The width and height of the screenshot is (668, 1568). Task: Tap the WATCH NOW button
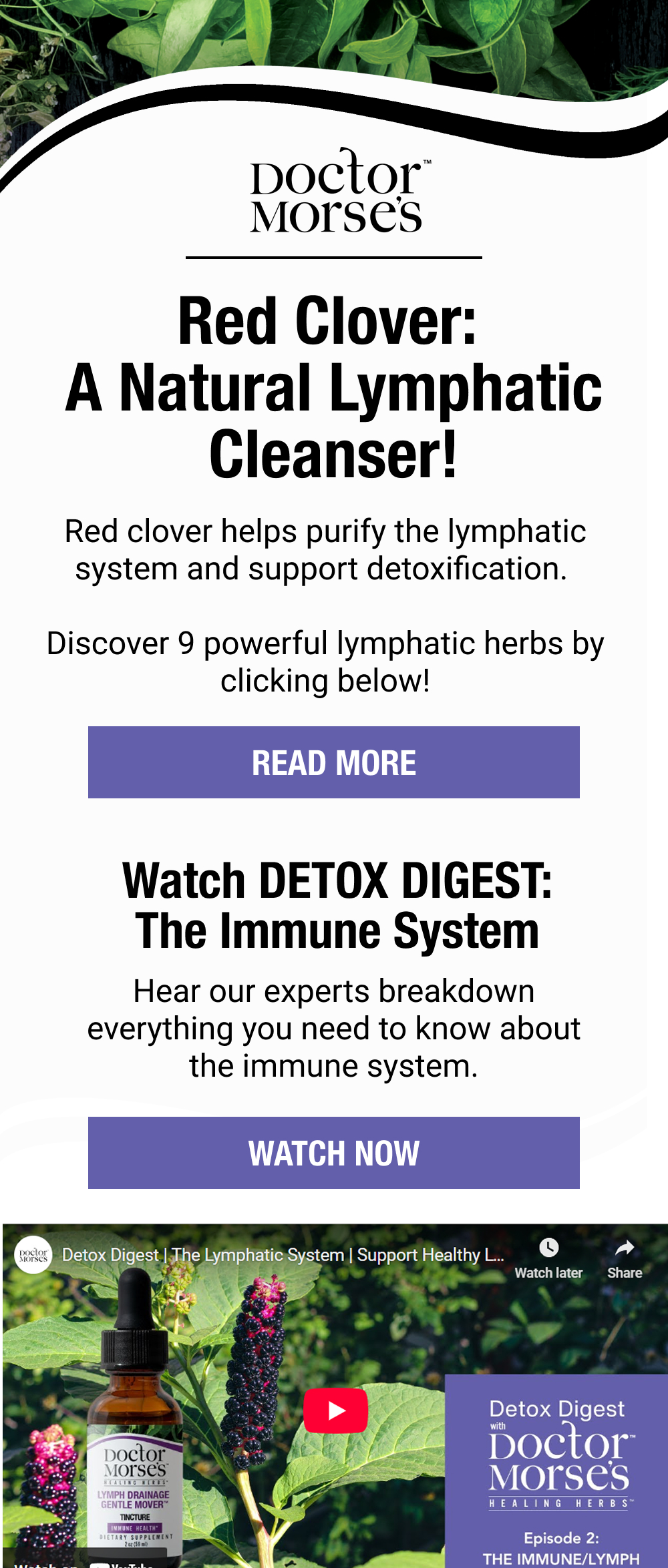pyautogui.click(x=333, y=1153)
